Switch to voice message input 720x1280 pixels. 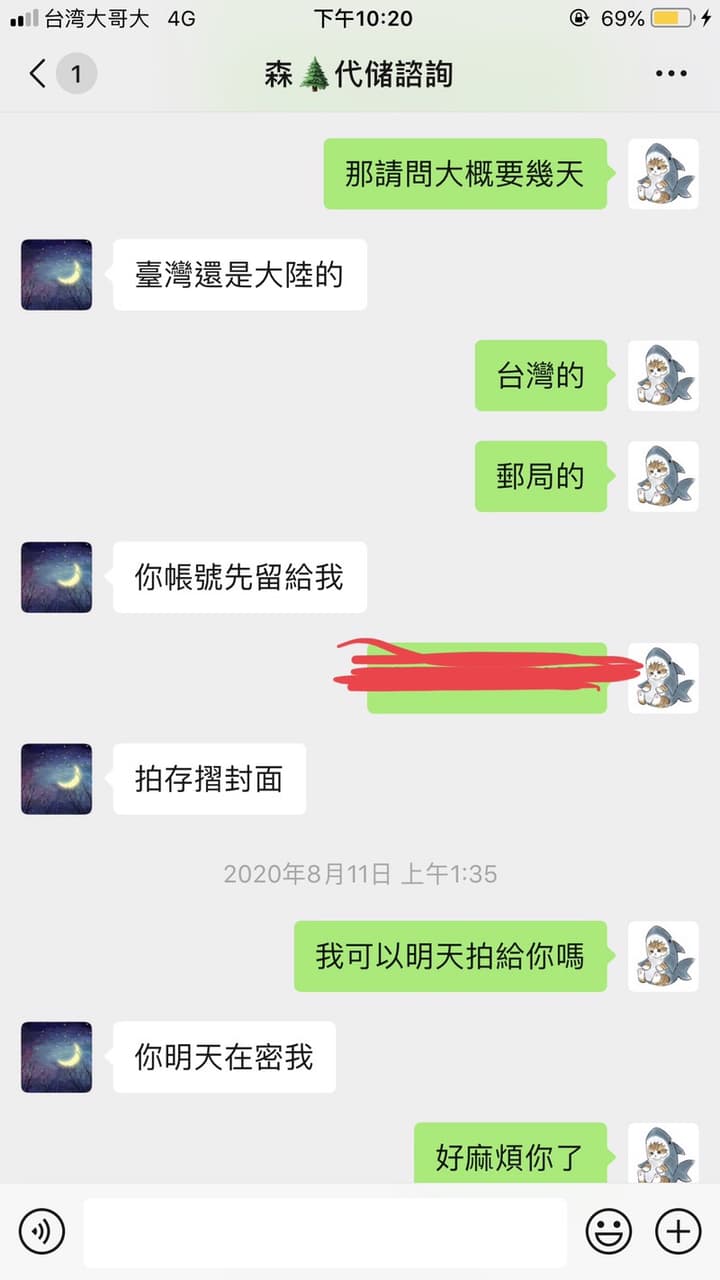tap(41, 1230)
